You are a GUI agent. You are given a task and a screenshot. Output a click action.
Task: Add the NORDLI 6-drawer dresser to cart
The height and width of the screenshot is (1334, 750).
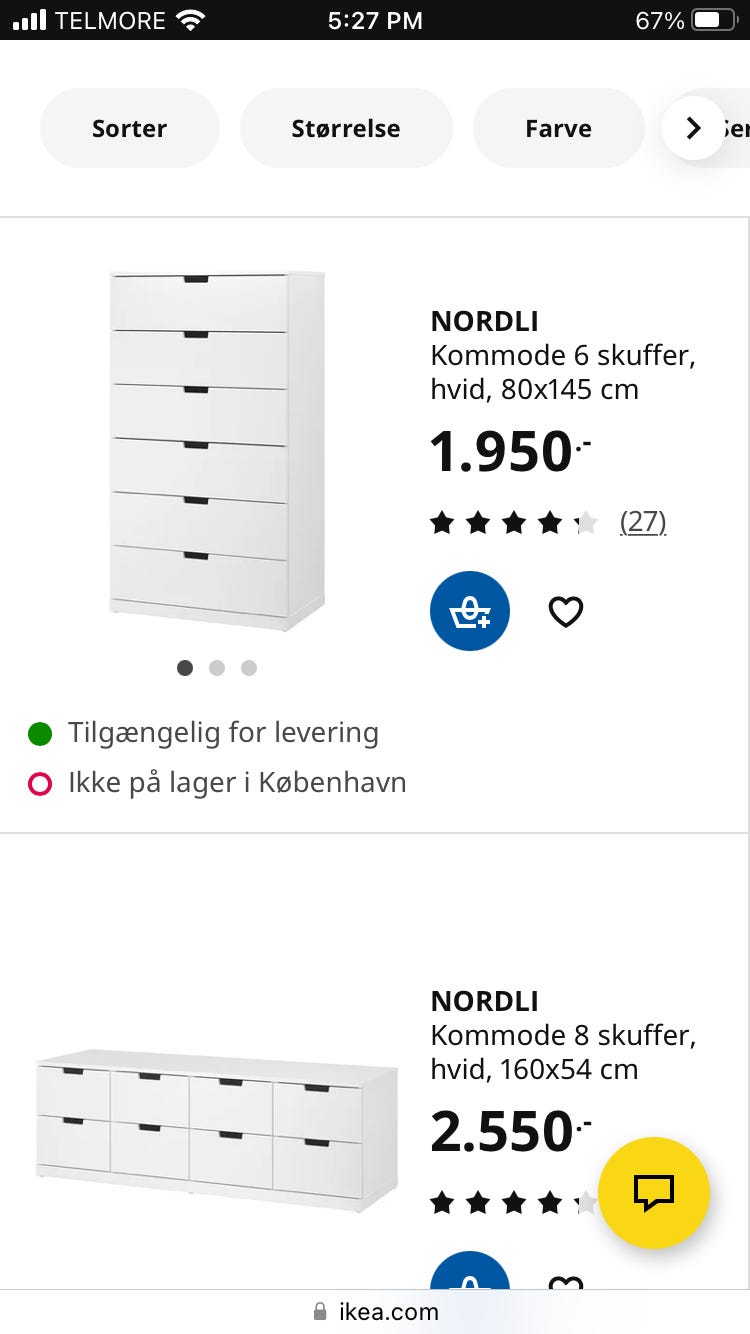point(470,611)
